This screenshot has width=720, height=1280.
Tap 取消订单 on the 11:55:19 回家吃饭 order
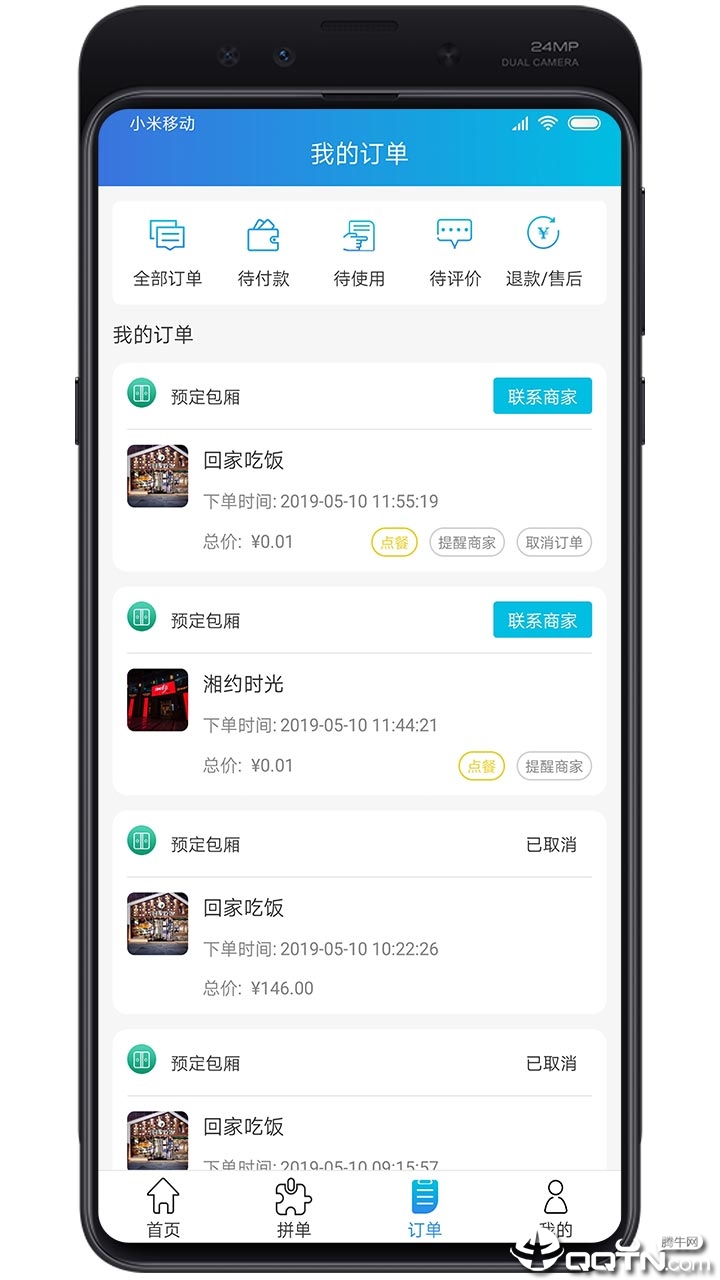coord(555,542)
